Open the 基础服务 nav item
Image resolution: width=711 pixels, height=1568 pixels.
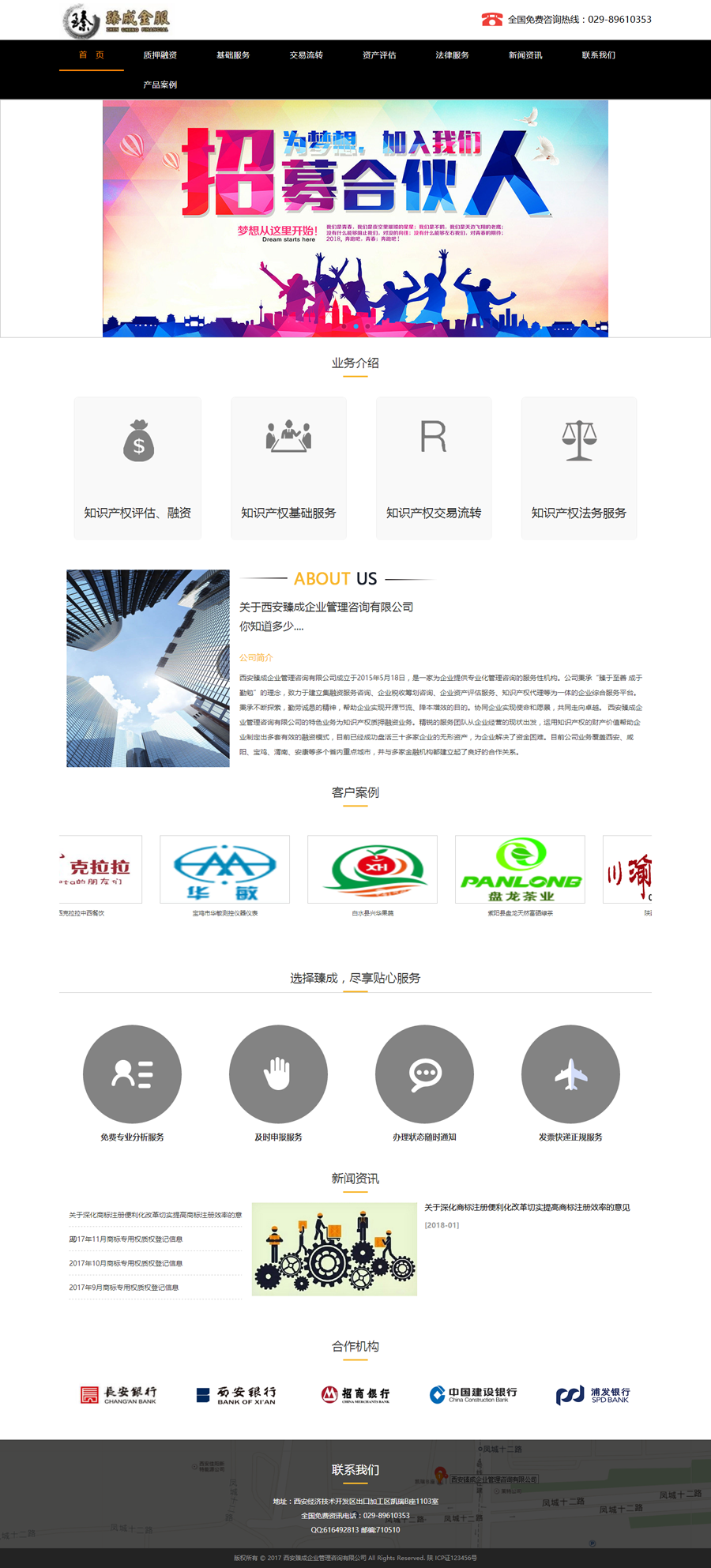point(233,55)
